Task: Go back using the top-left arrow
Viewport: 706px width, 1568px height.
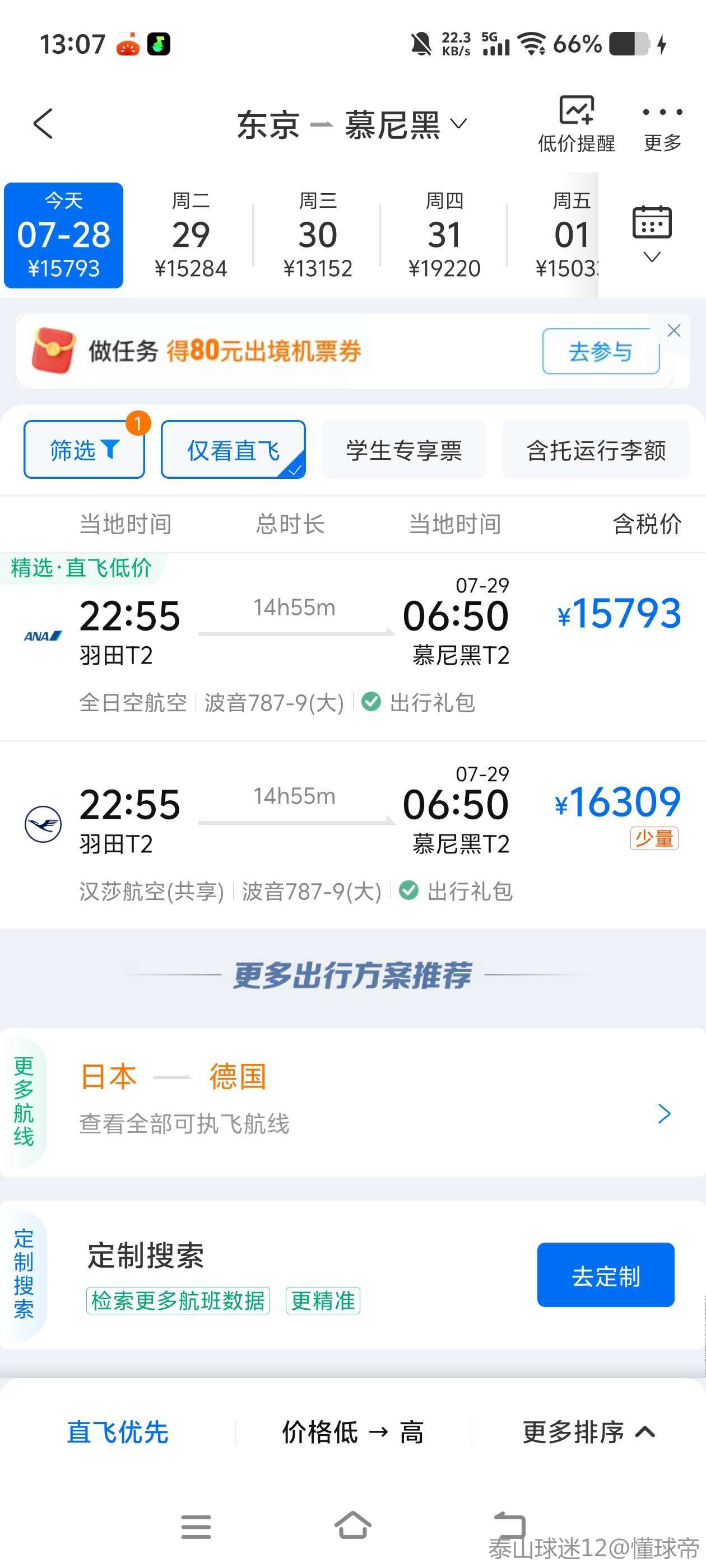Action: point(43,124)
